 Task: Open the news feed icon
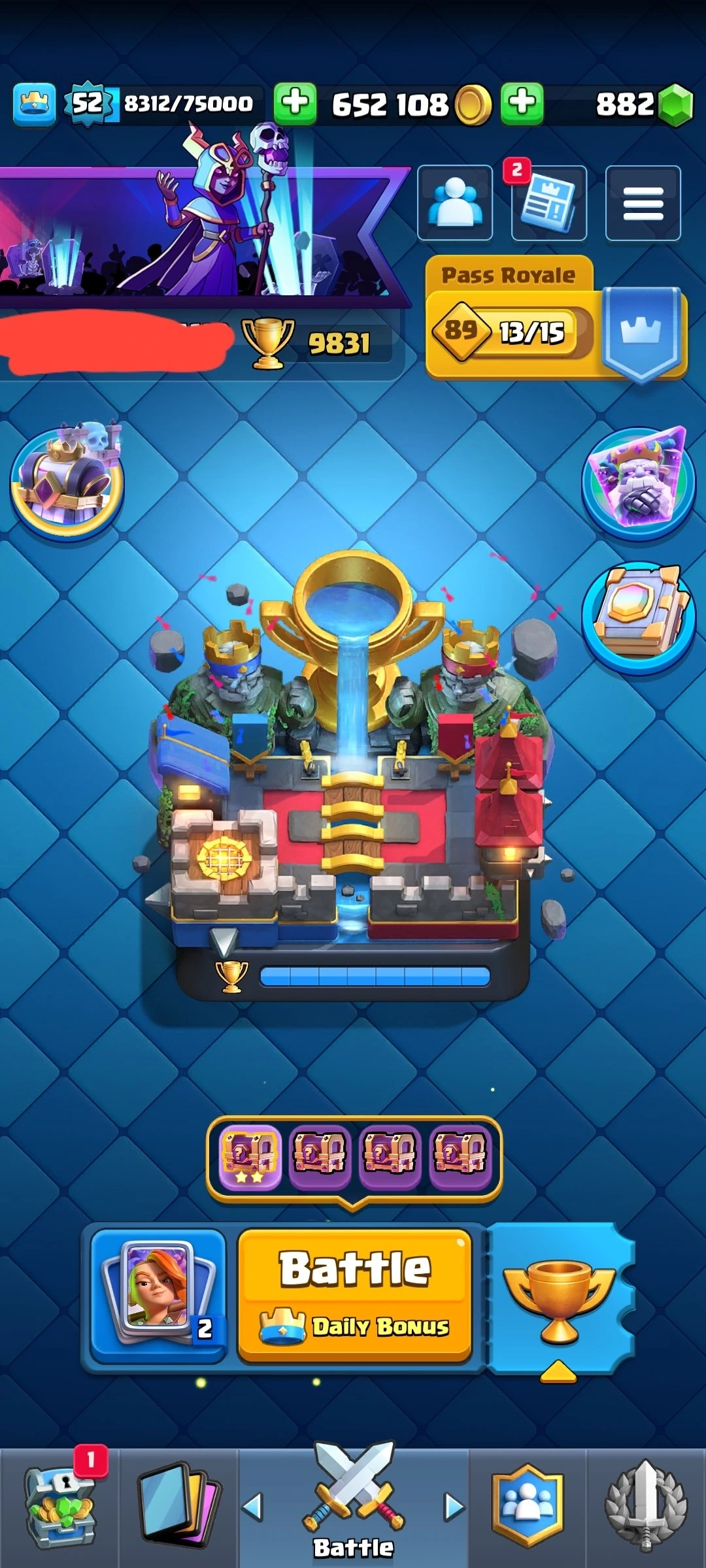(548, 203)
